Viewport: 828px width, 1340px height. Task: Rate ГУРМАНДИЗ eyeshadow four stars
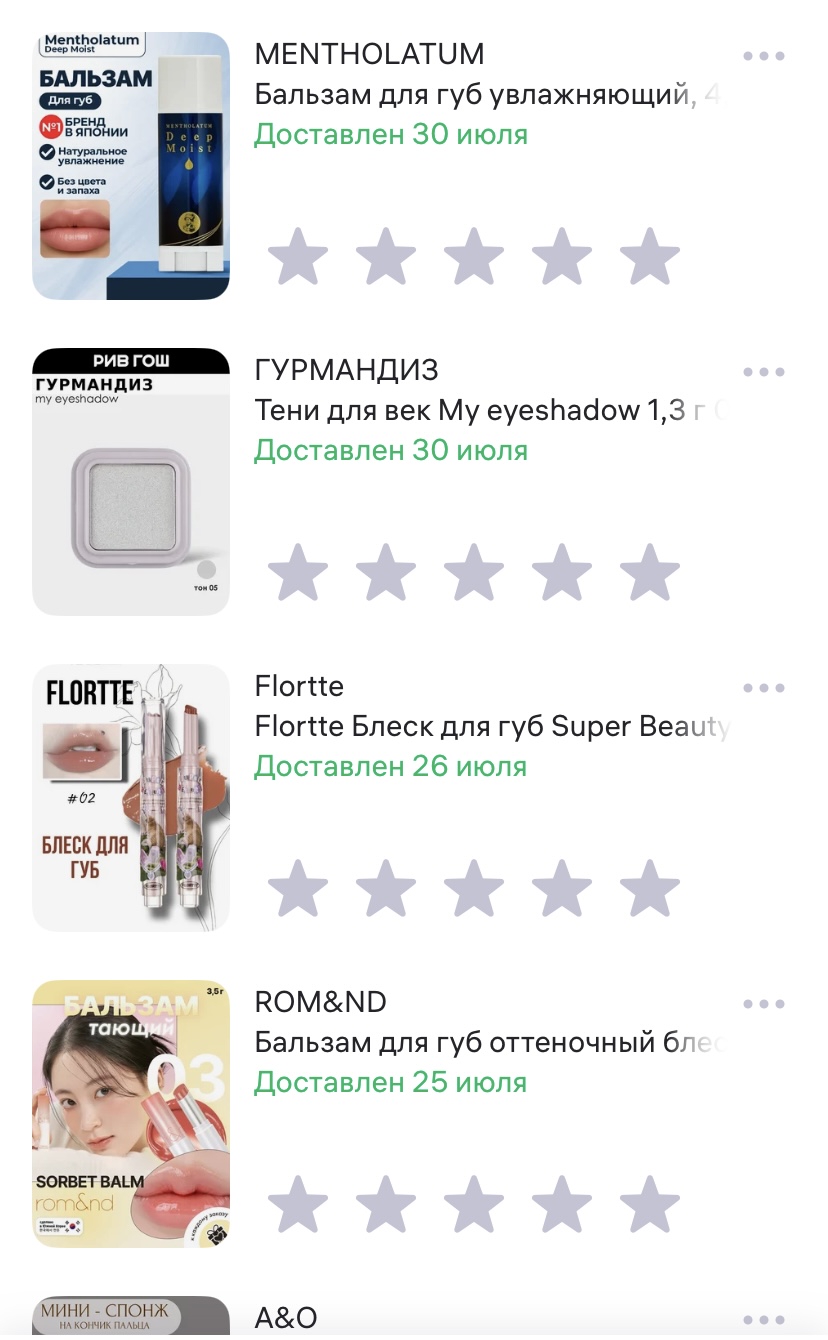pyautogui.click(x=562, y=572)
